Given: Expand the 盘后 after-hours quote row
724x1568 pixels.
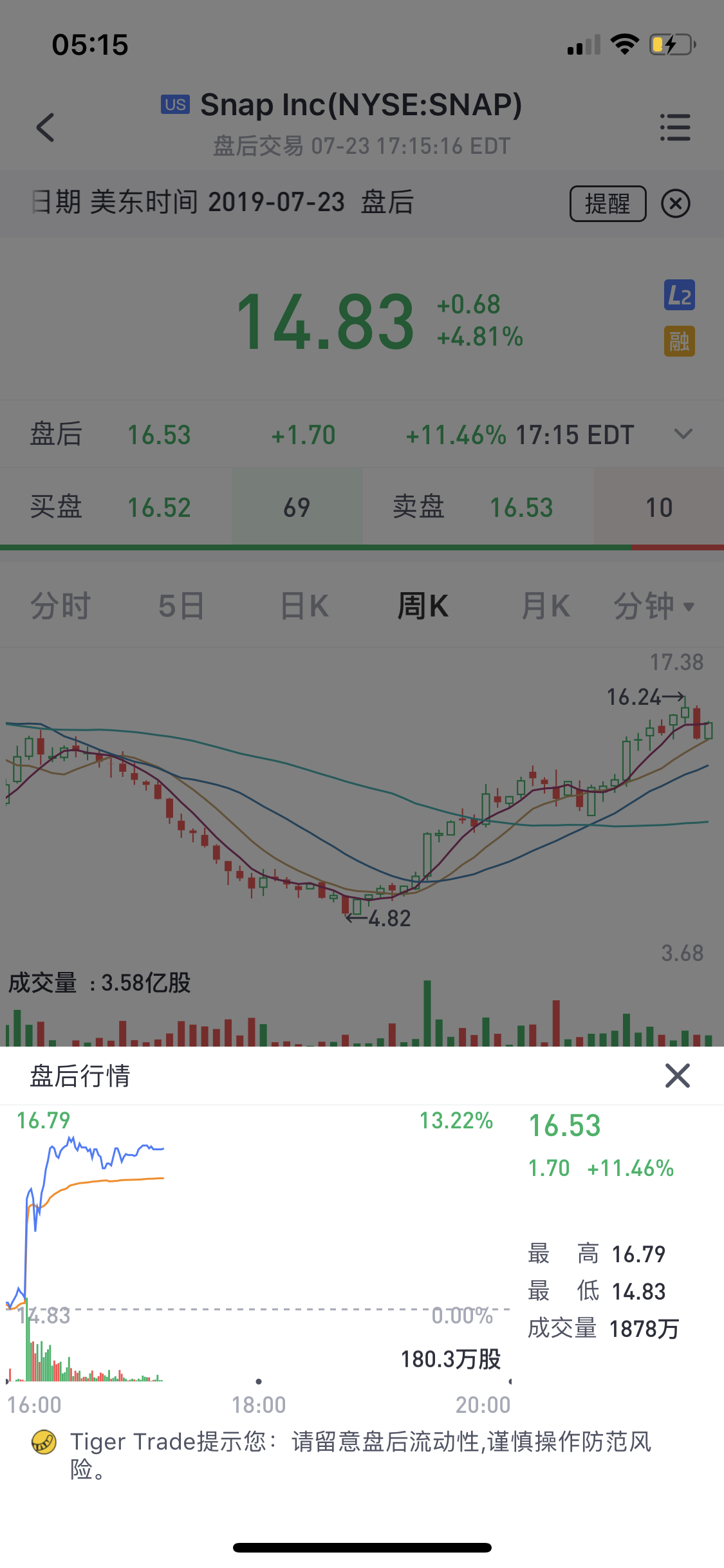Looking at the screenshot, I should coord(683,434).
